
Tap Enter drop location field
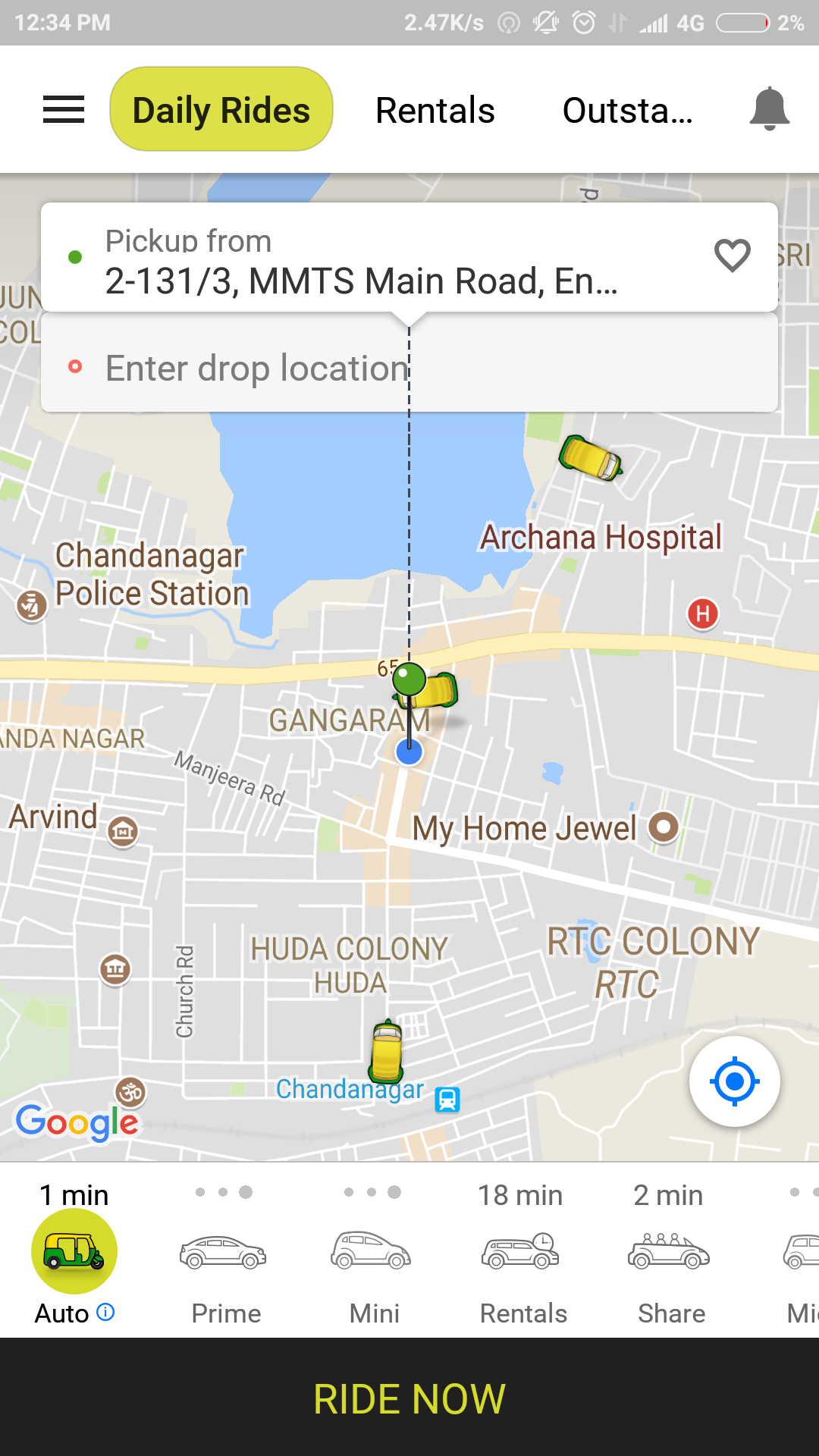(409, 368)
